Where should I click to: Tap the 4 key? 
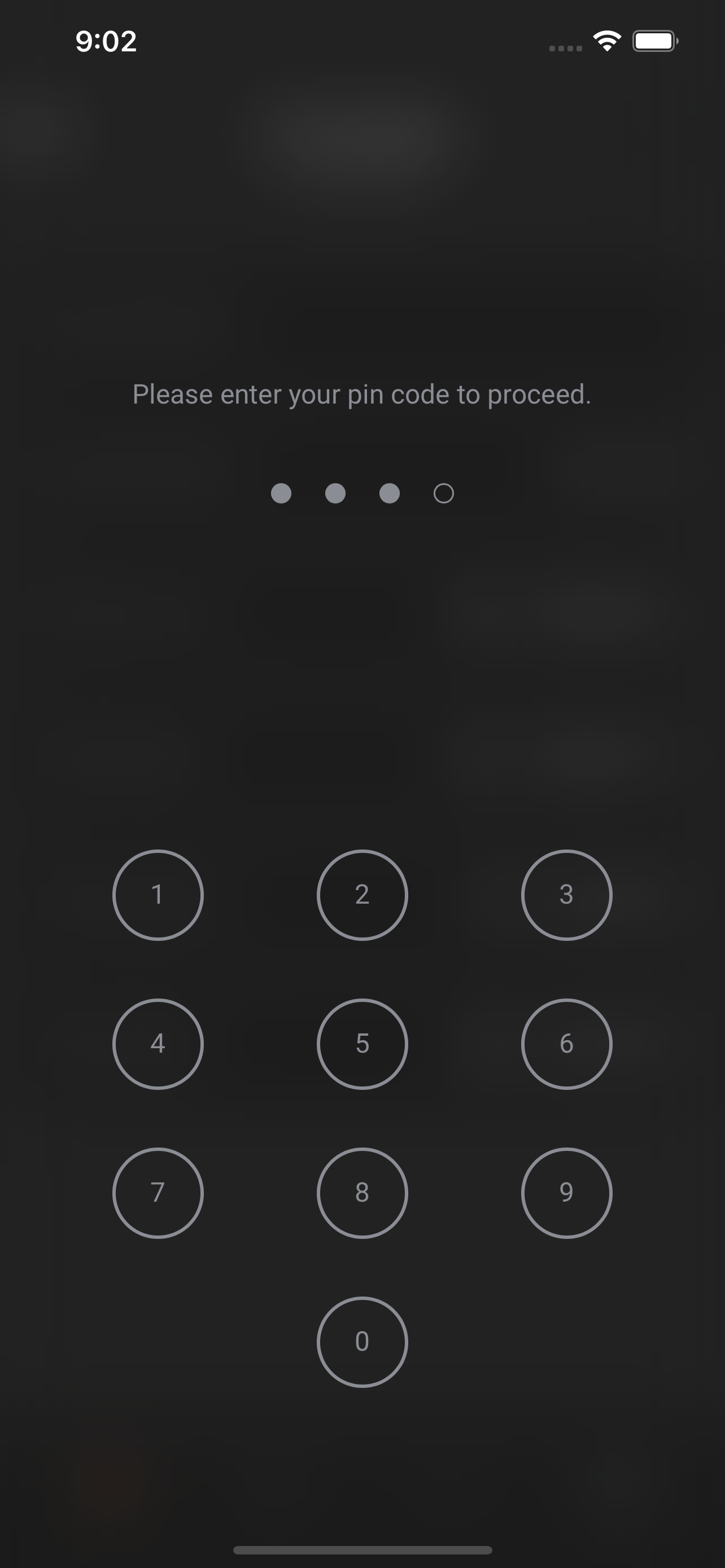[158, 1044]
